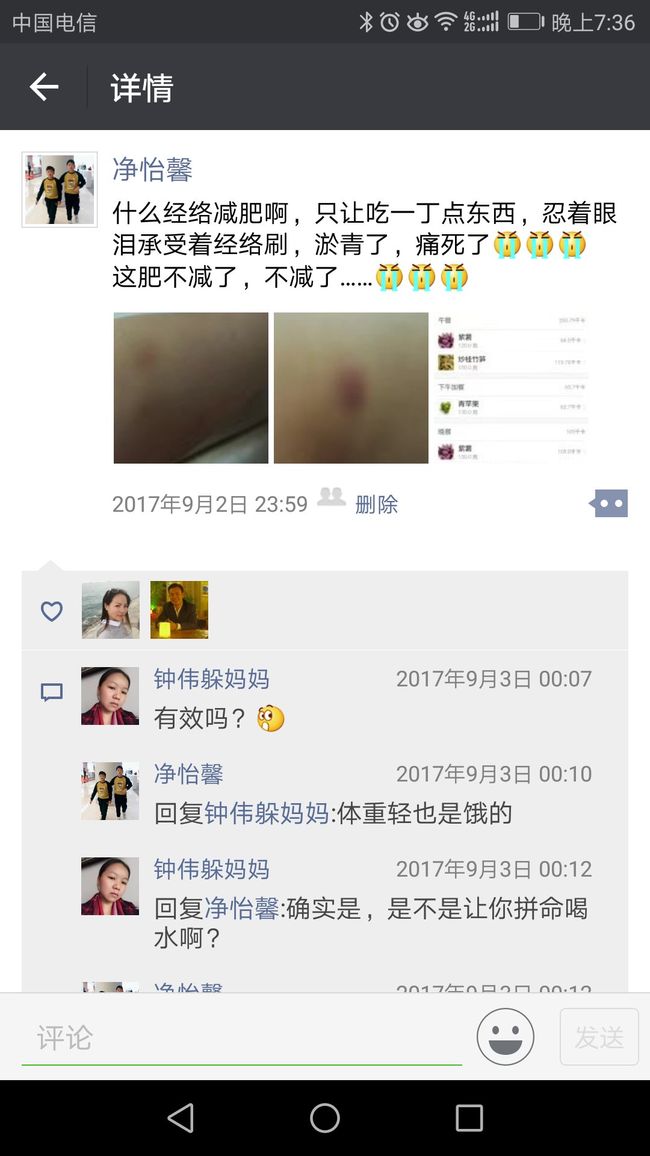Image resolution: width=650 pixels, height=1156 pixels.
Task: Open the emoji picker smiley
Action: pos(506,1037)
